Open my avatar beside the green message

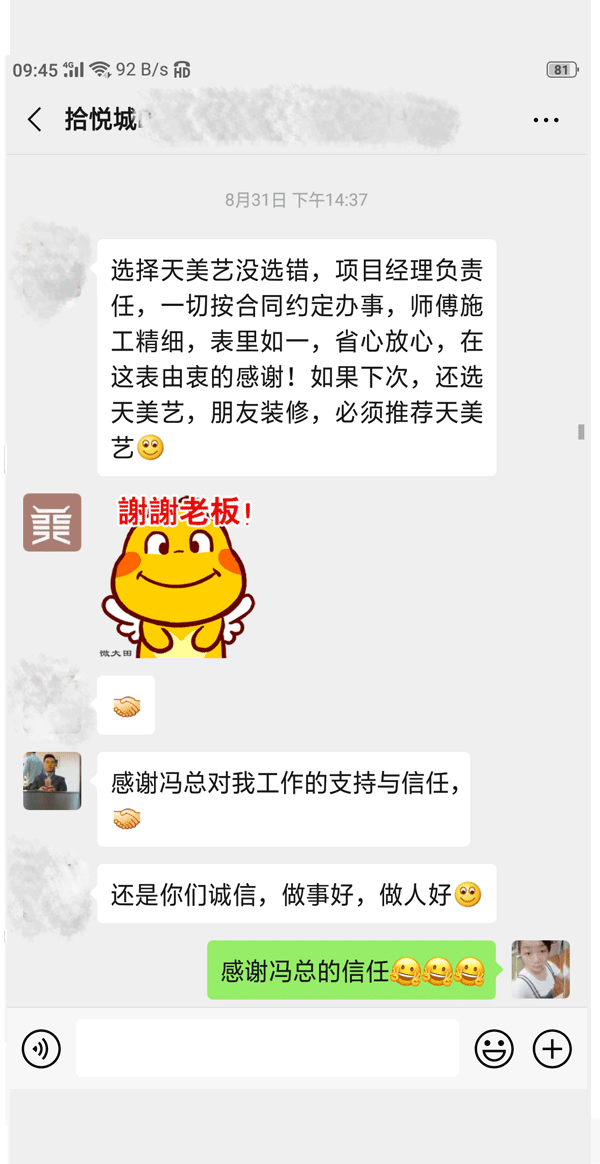540,969
